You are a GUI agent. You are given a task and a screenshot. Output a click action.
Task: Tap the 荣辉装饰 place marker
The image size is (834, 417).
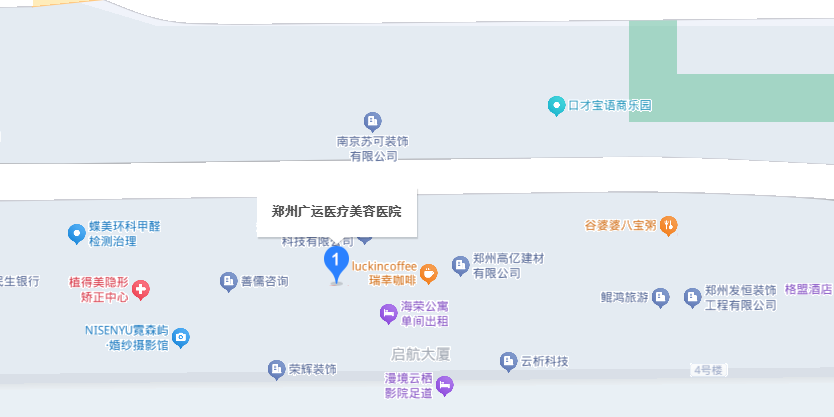pos(276,370)
